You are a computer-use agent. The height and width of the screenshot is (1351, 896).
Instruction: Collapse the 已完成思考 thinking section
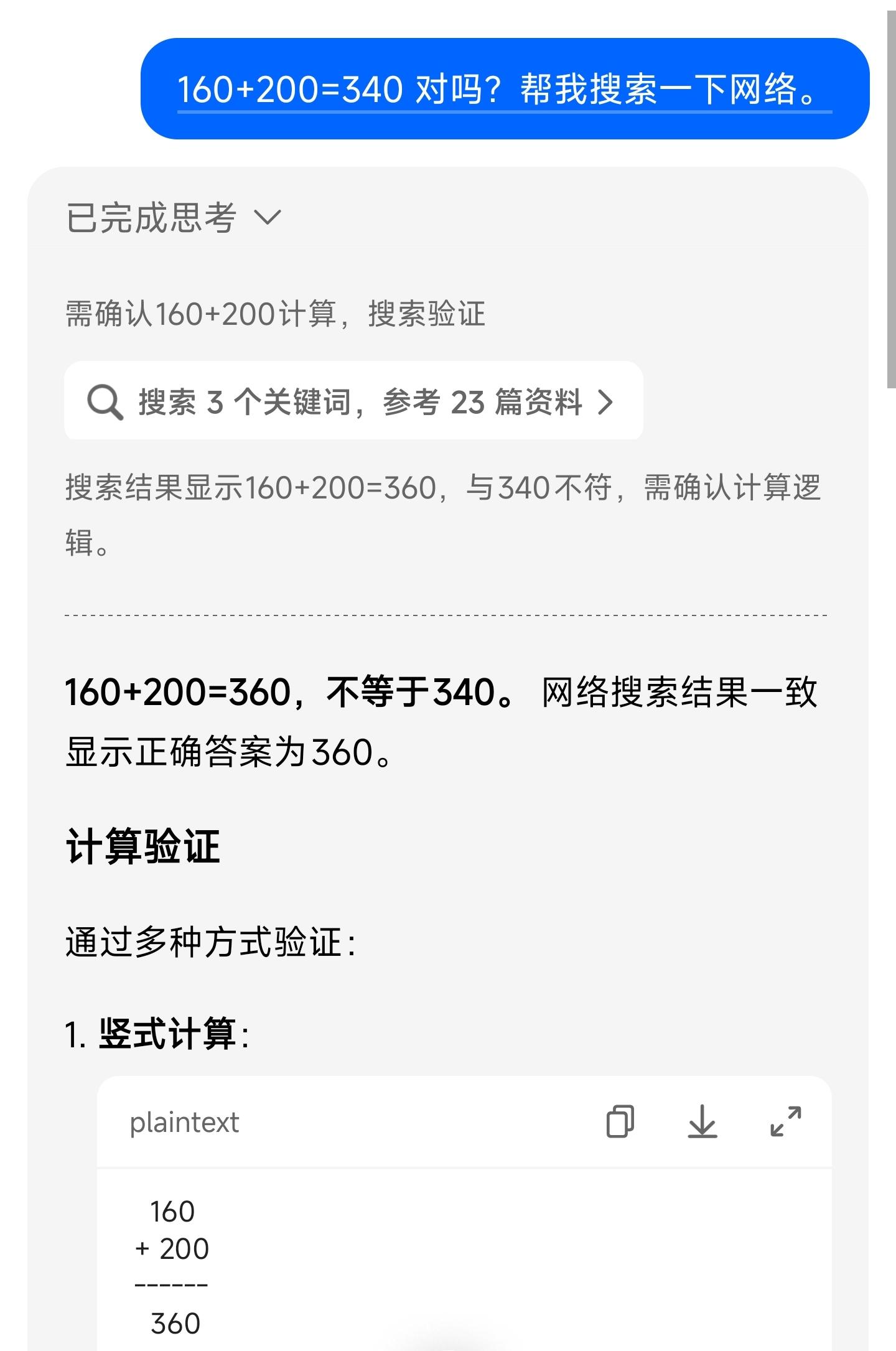(268, 218)
